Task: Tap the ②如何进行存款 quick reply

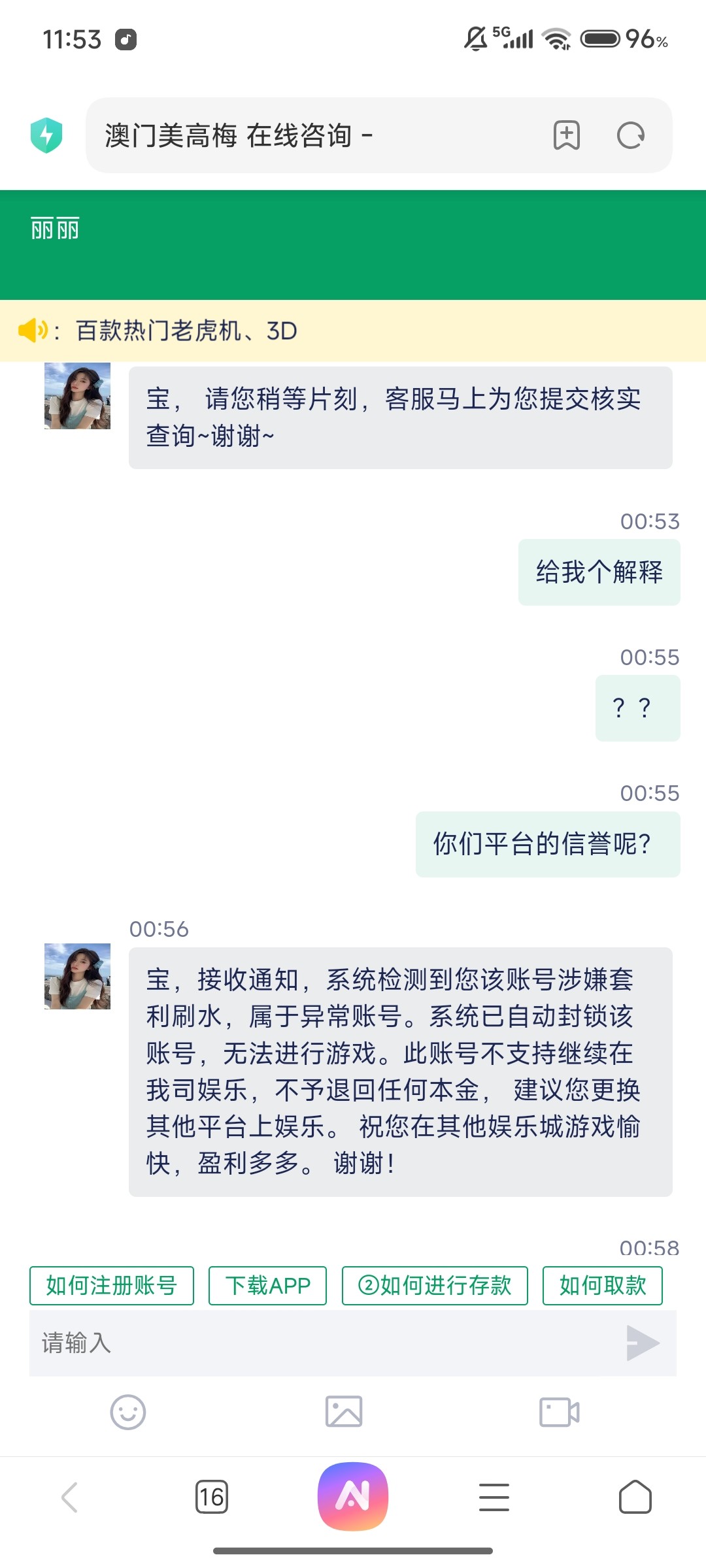Action: [x=435, y=1285]
